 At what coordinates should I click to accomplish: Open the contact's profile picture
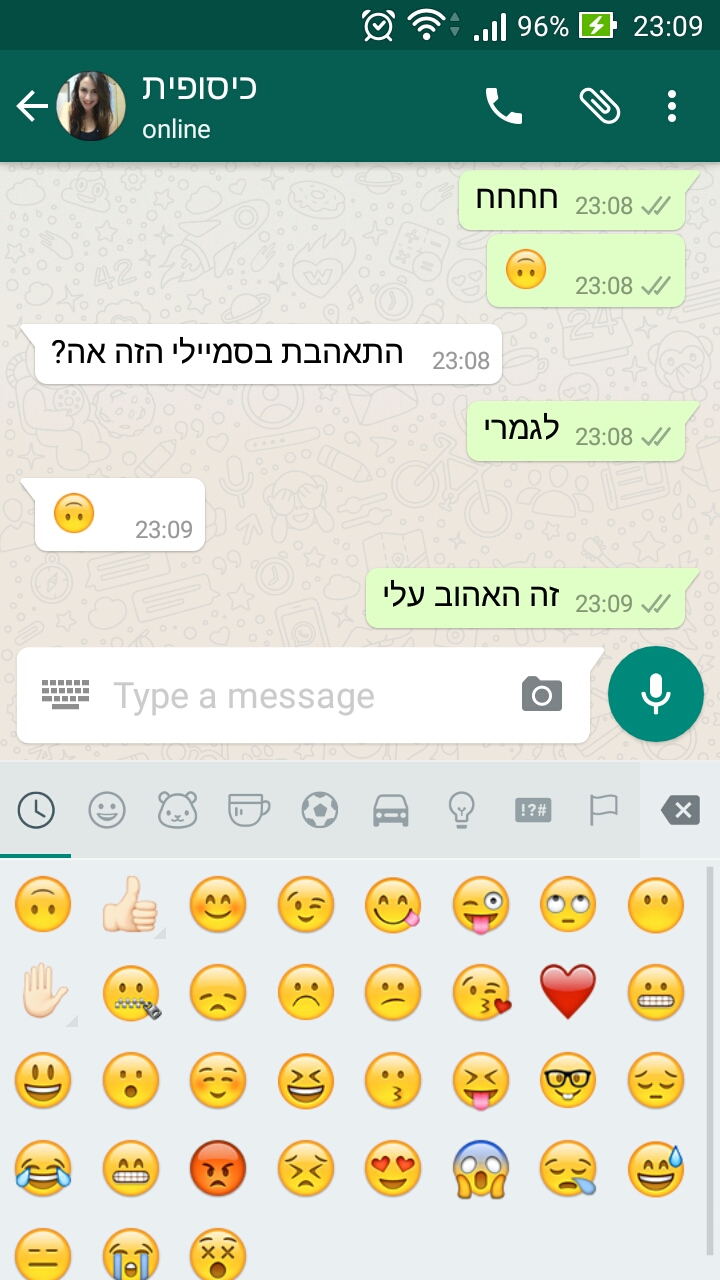[x=91, y=106]
